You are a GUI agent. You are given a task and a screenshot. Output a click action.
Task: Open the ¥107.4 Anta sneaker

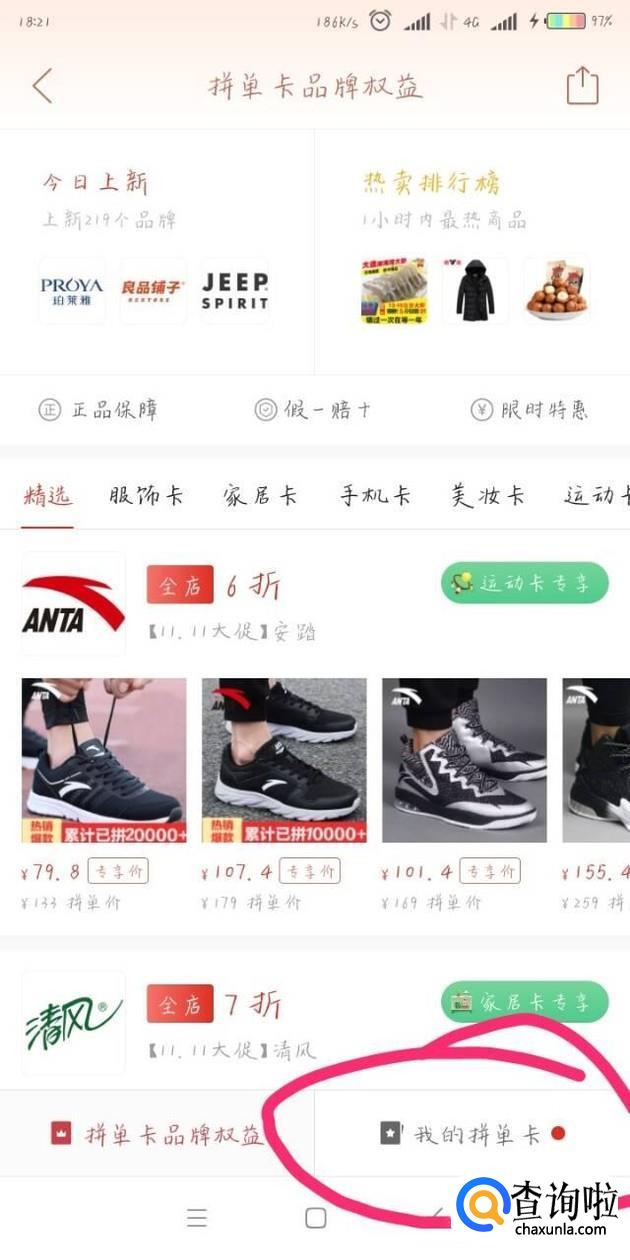(x=284, y=760)
